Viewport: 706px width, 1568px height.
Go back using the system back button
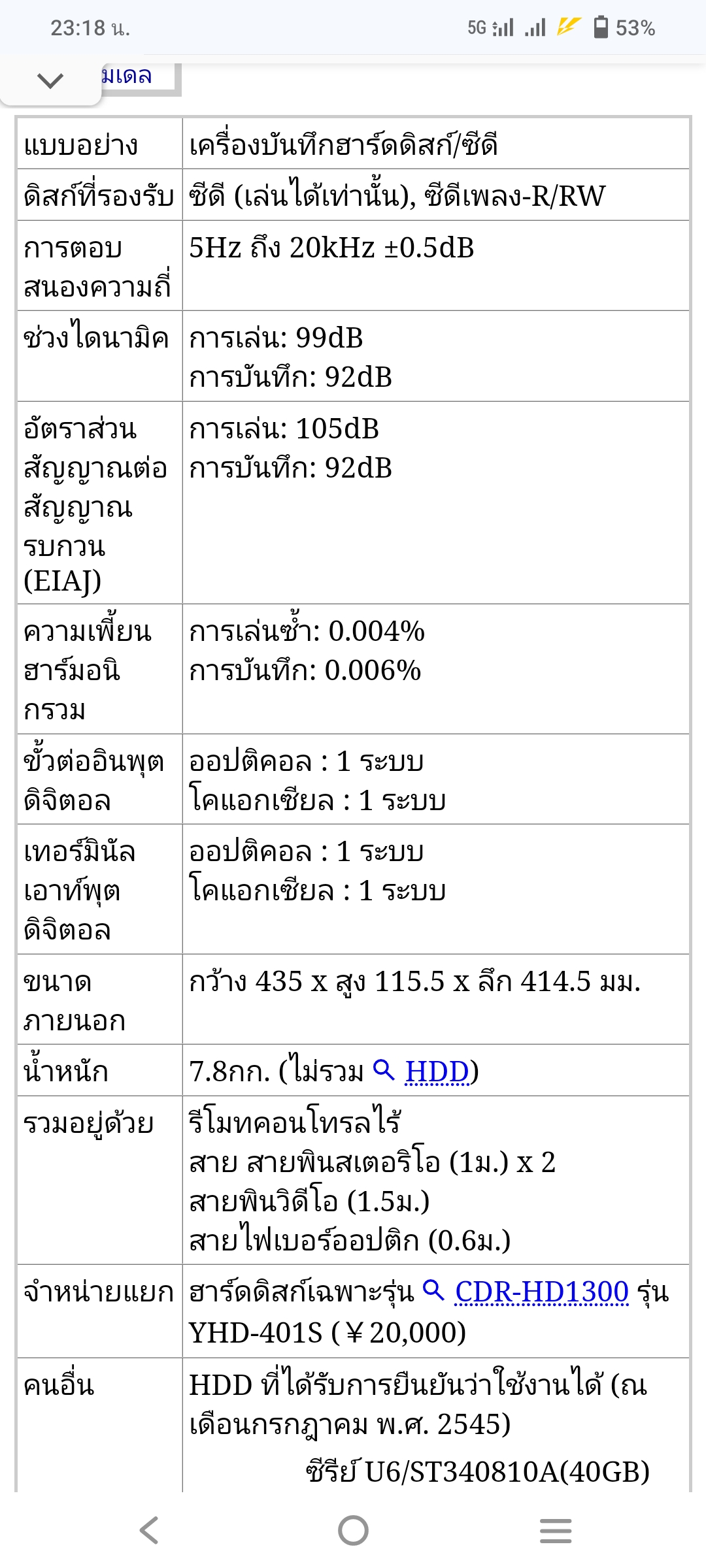150,1530
